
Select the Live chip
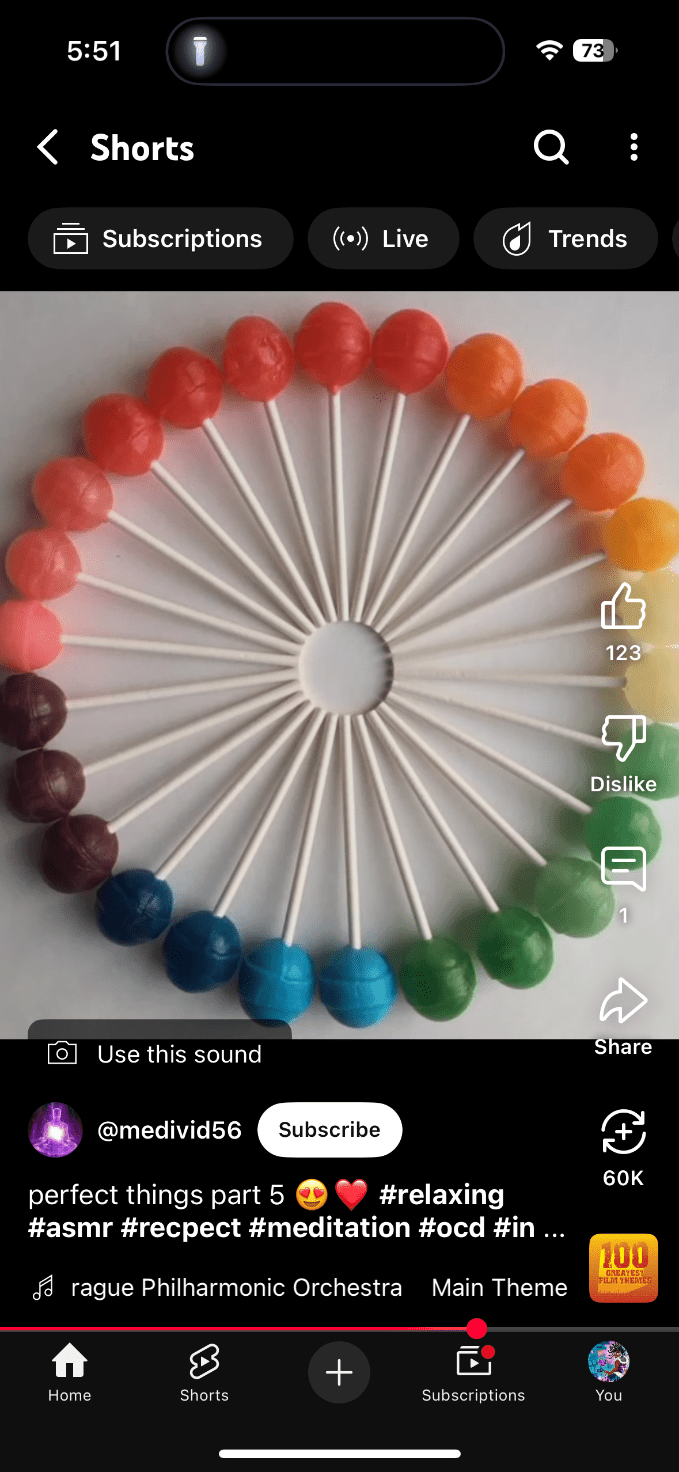383,239
